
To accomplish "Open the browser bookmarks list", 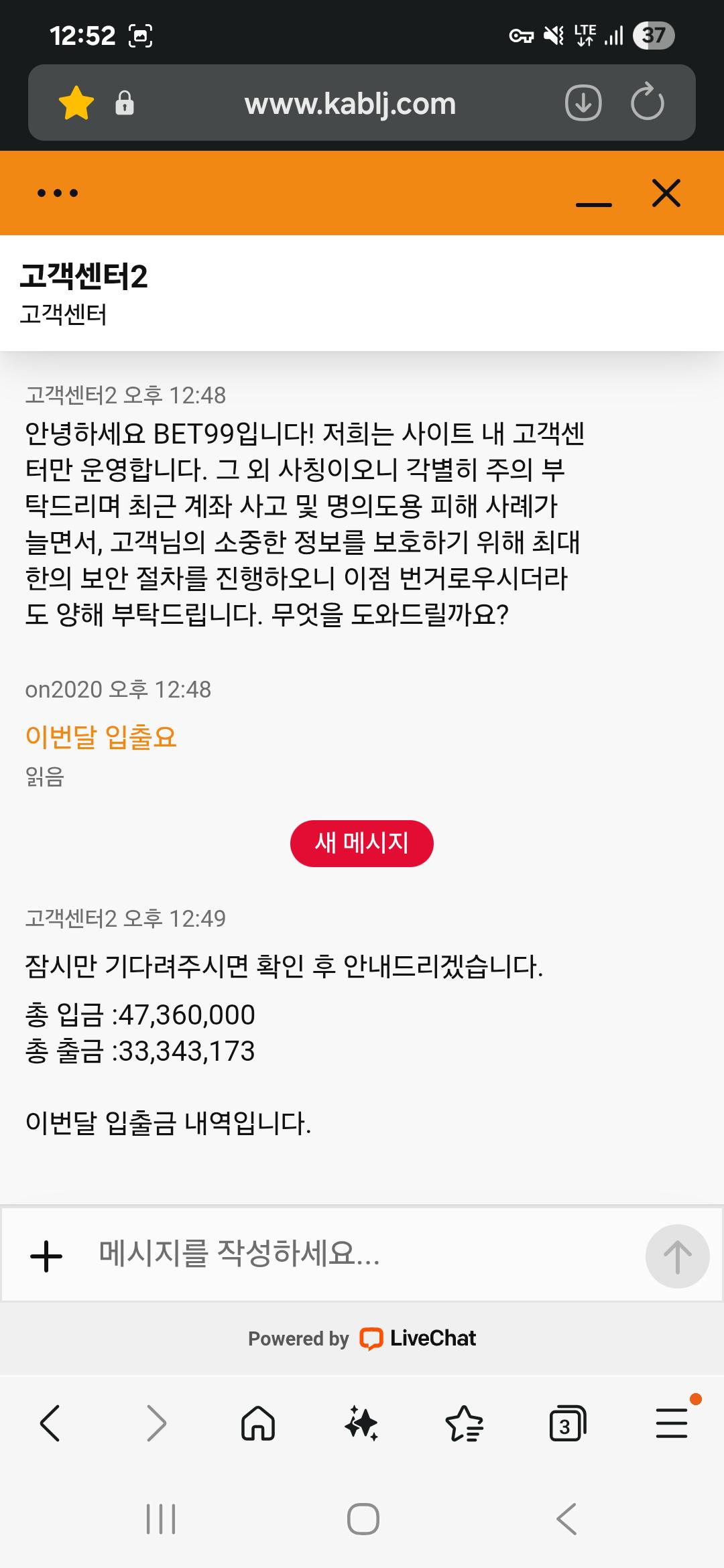I will click(464, 1423).
